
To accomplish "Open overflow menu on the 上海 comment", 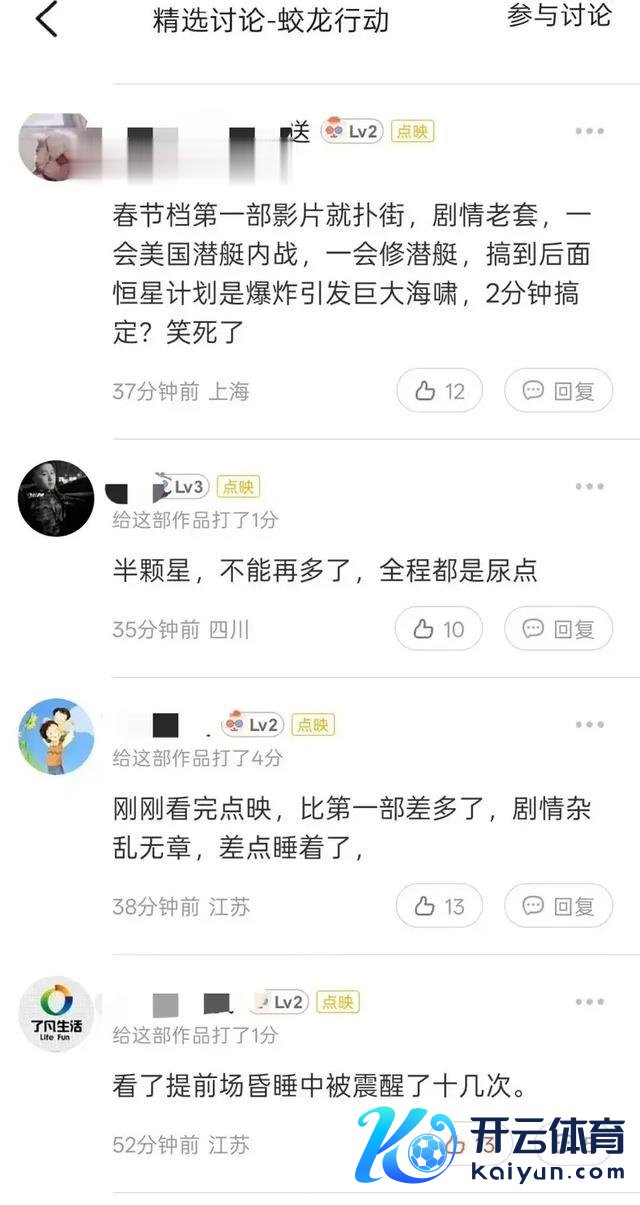I will pyautogui.click(x=589, y=132).
